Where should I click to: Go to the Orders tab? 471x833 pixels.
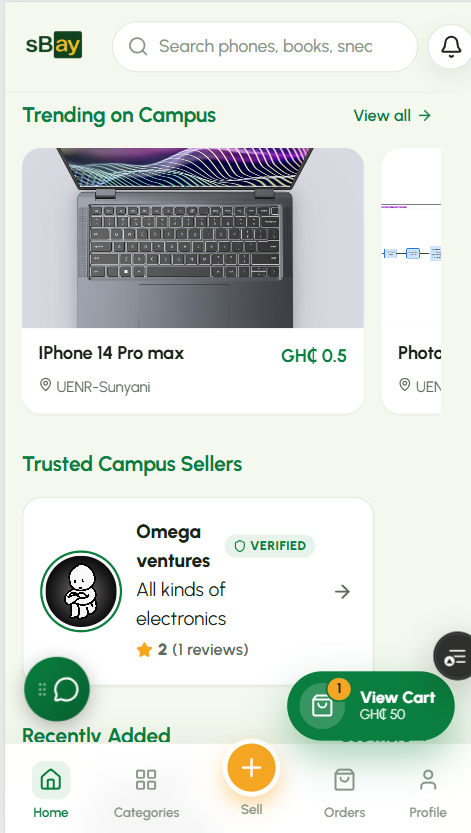click(345, 790)
